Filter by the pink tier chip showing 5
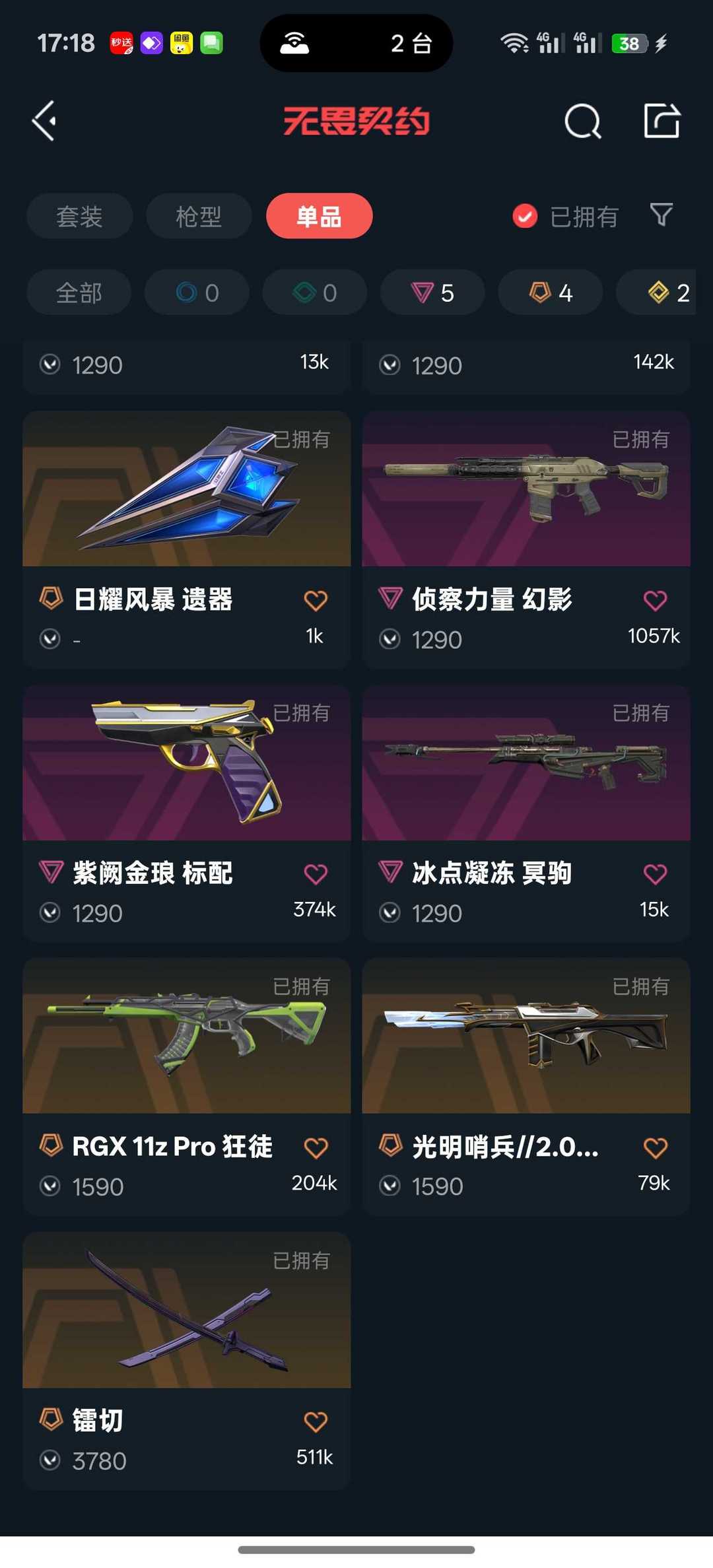Screen dimensions: 713x1568 pyautogui.click(x=433, y=292)
